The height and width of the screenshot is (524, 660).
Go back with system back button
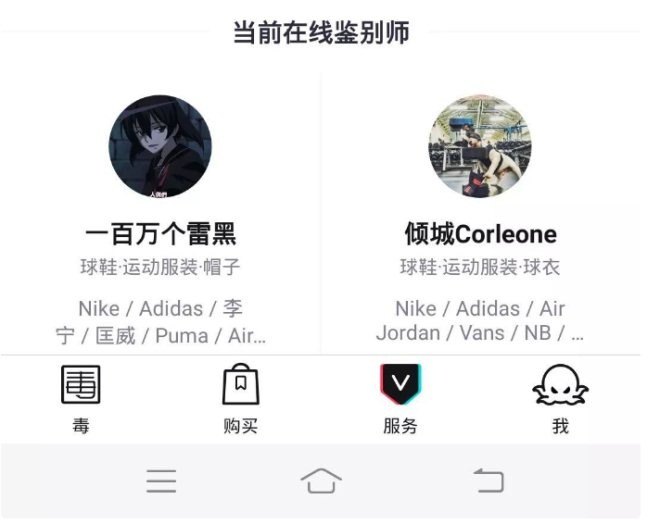pos(488,481)
